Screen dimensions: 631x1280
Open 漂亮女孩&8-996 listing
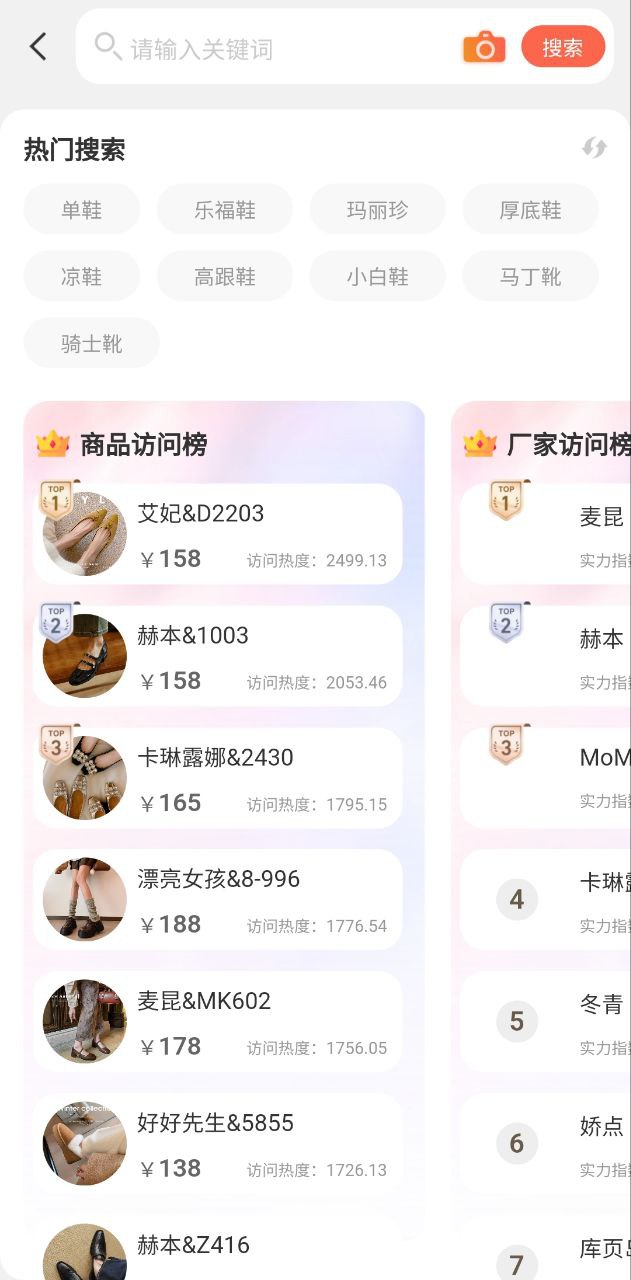(218, 900)
